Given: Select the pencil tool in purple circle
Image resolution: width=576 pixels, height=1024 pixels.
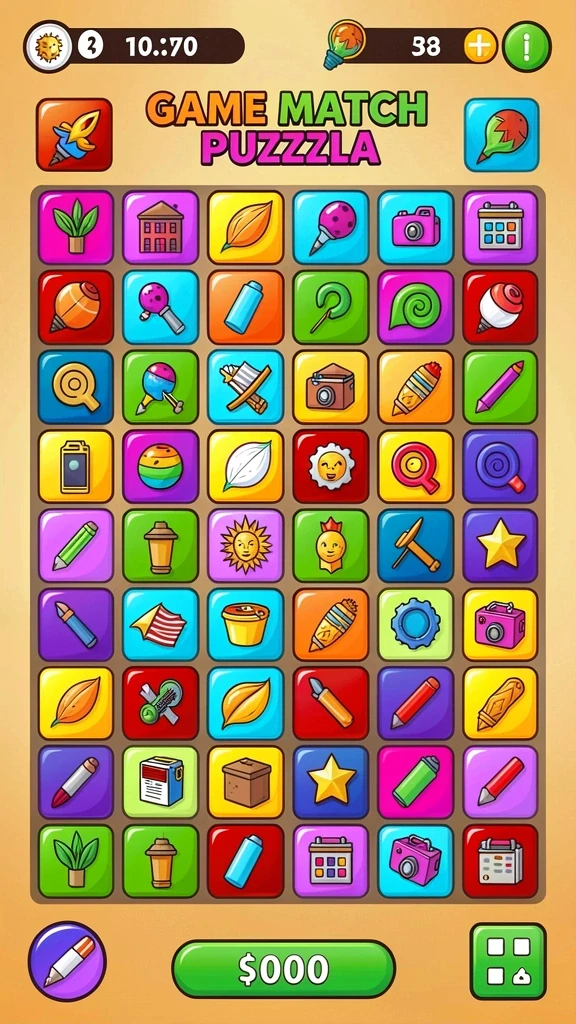Looking at the screenshot, I should 67,961.
